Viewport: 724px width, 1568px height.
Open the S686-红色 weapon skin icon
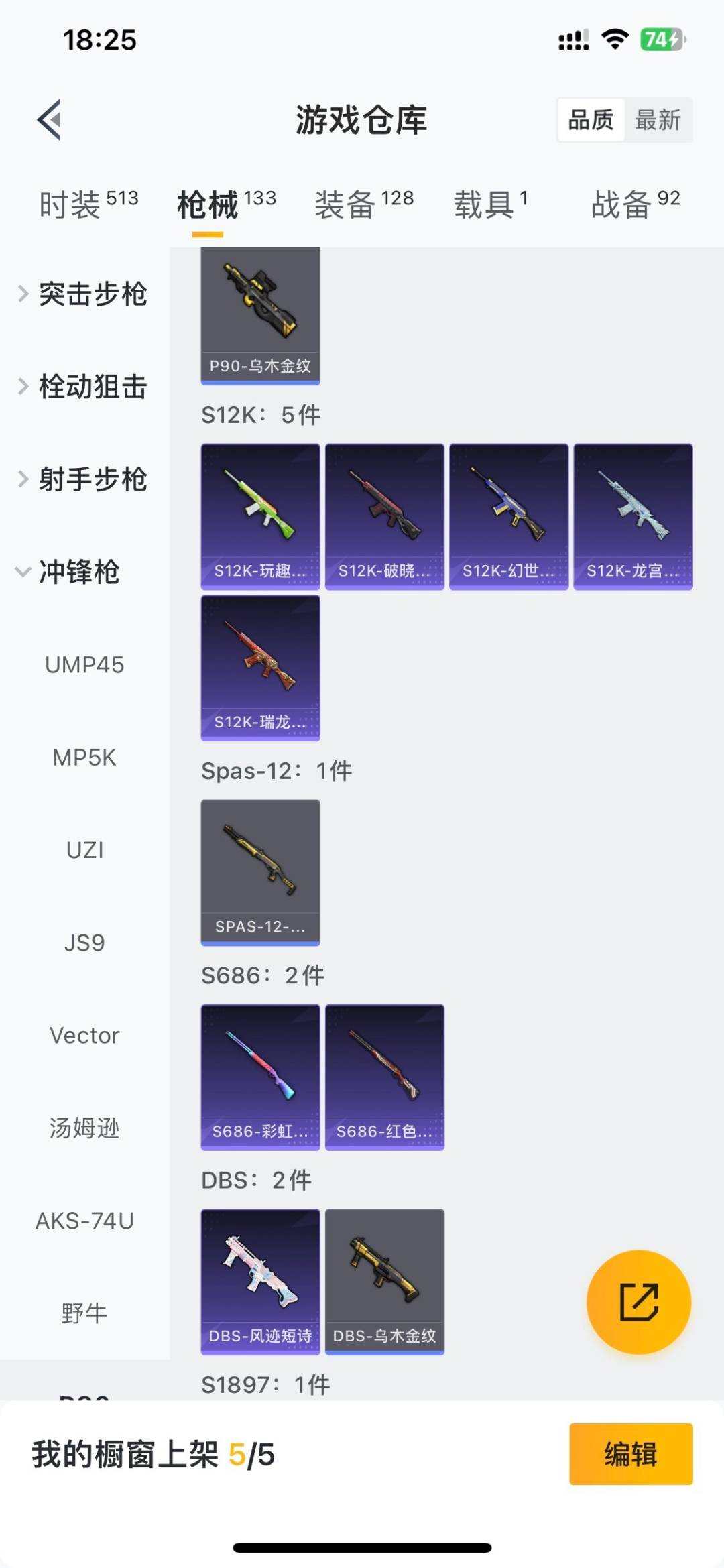[x=384, y=1076]
